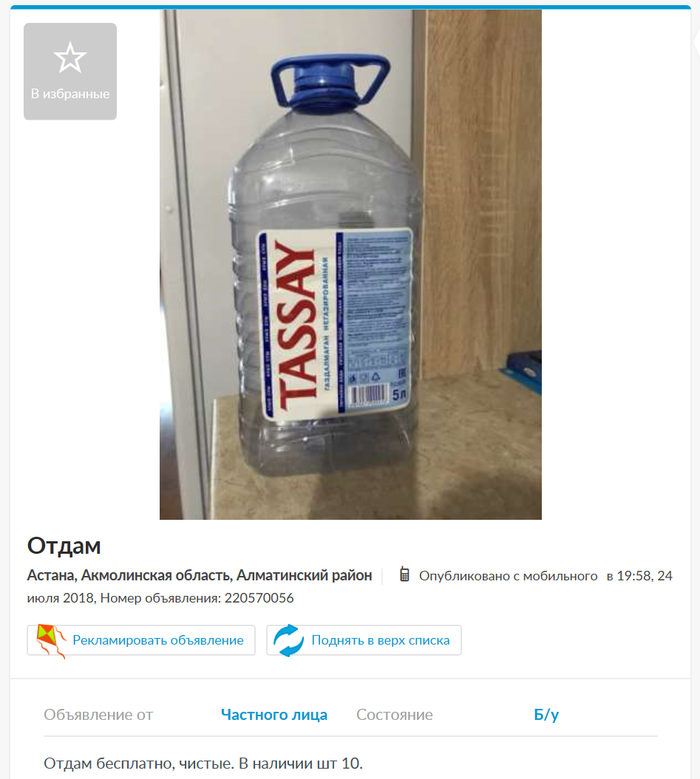Open the Tassay bottle listing photo

coord(350,265)
